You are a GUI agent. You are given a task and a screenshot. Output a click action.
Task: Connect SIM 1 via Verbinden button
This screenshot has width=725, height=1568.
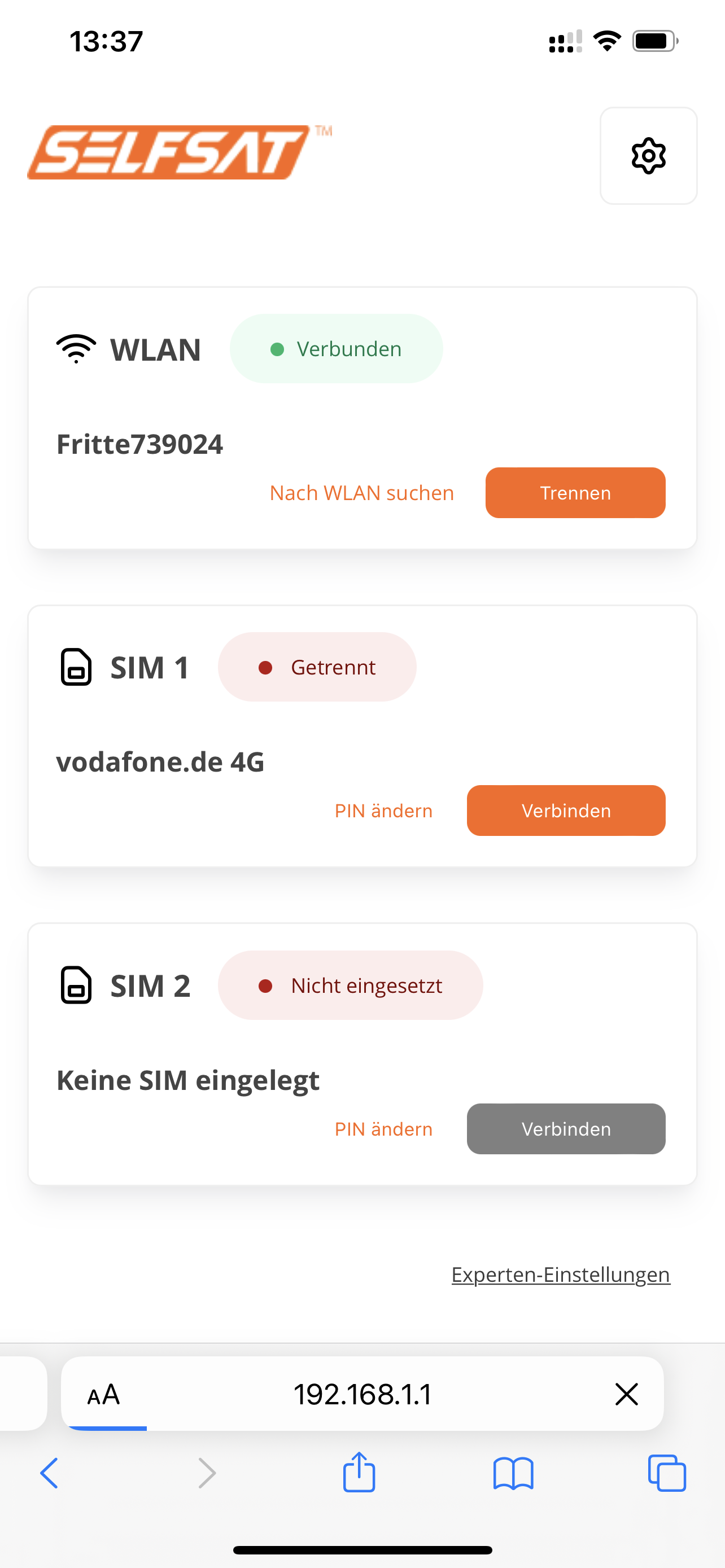566,811
